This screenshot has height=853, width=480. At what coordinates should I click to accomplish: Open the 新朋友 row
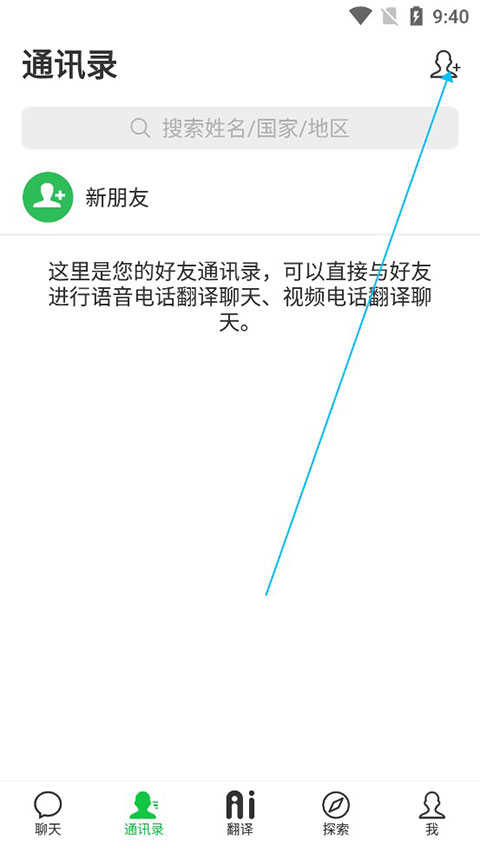tap(240, 197)
